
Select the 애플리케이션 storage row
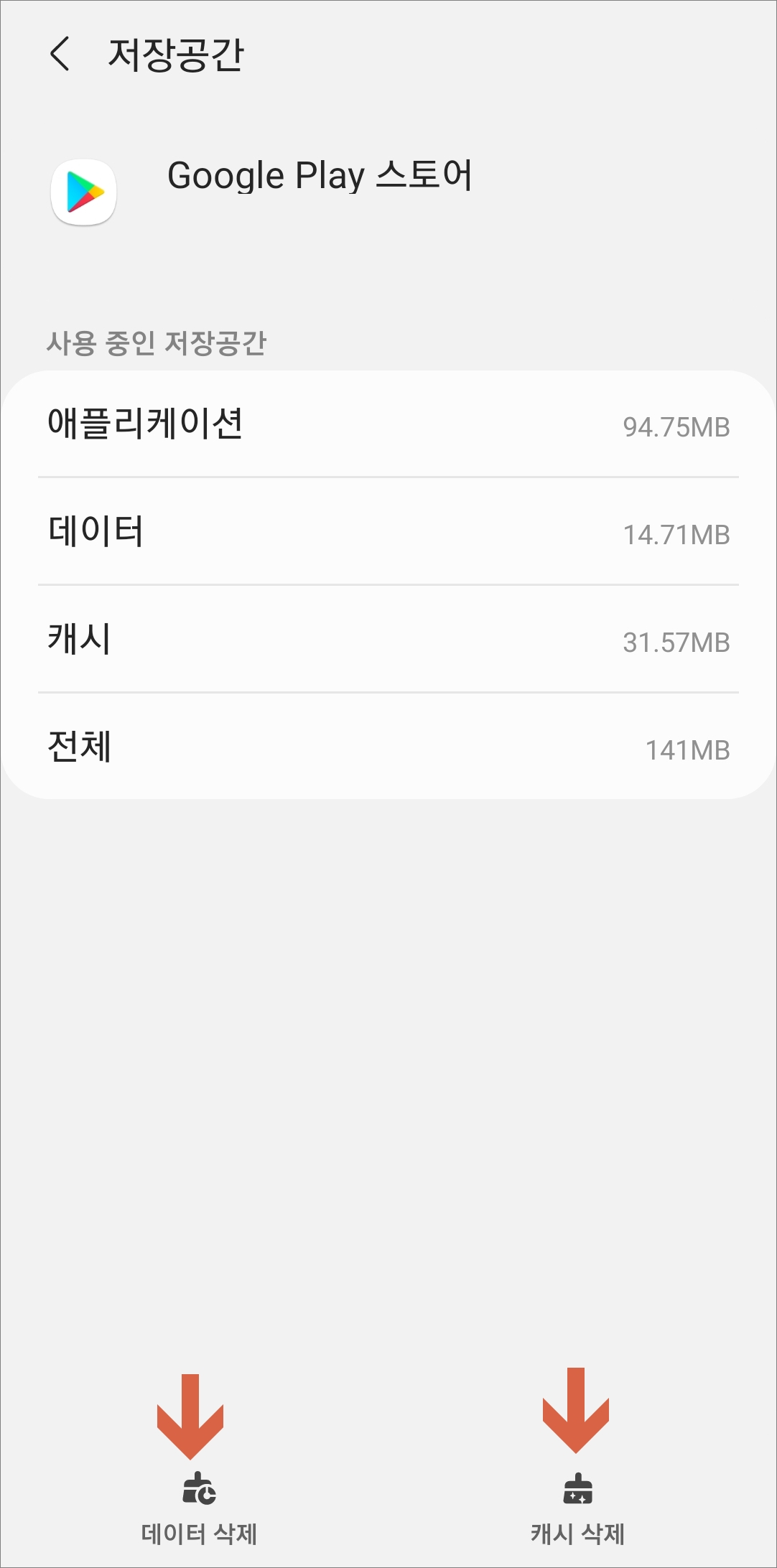click(x=388, y=425)
